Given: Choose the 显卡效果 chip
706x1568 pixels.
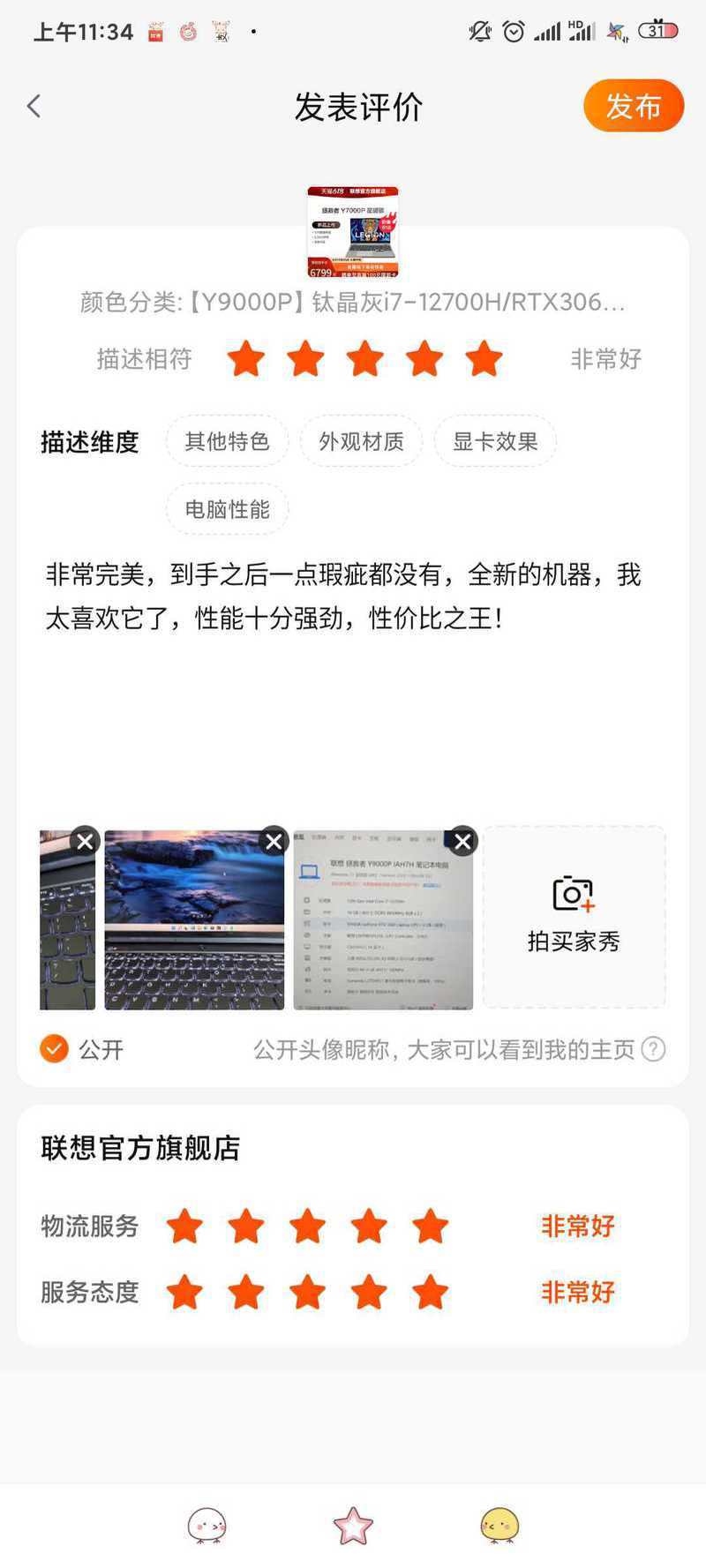Looking at the screenshot, I should [495, 441].
